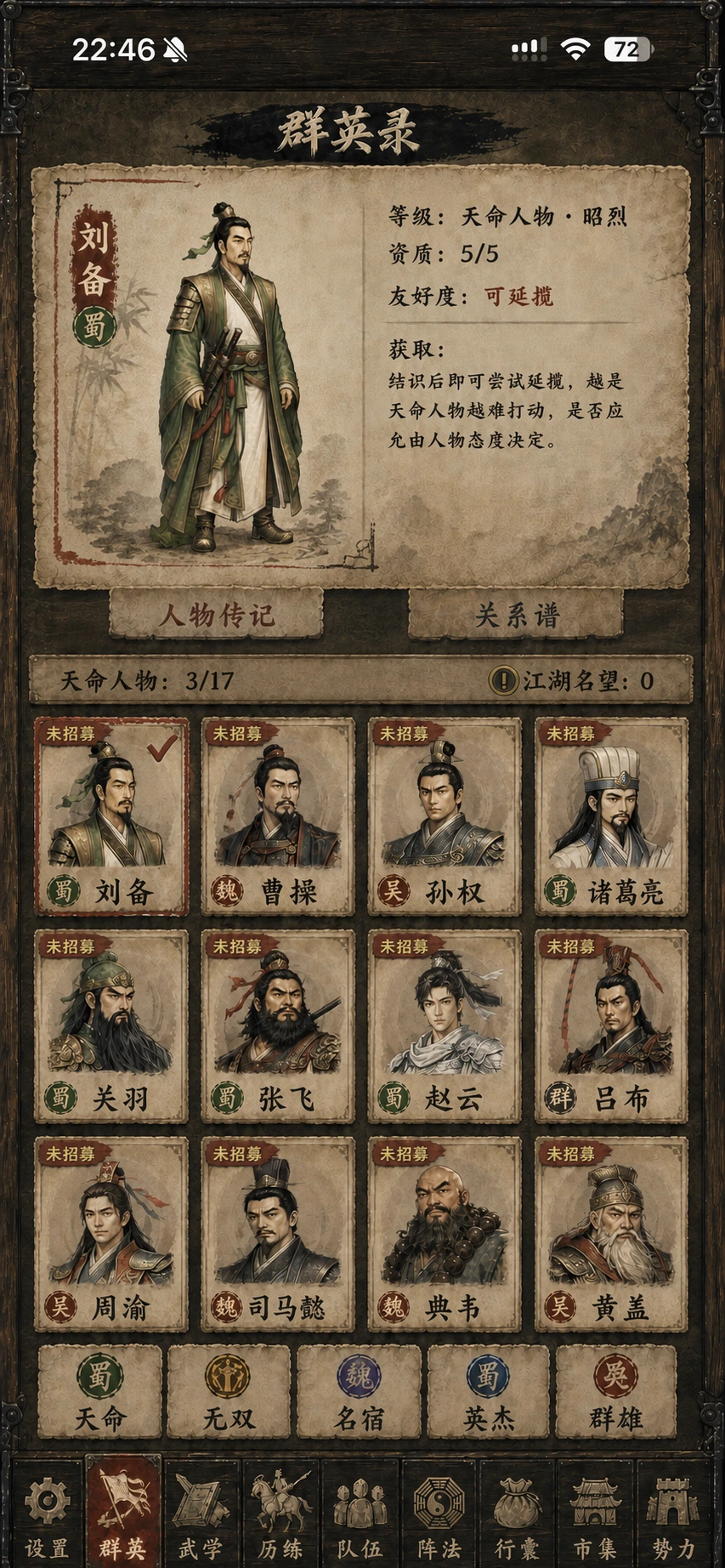Select the 曹操 character card

point(278,816)
